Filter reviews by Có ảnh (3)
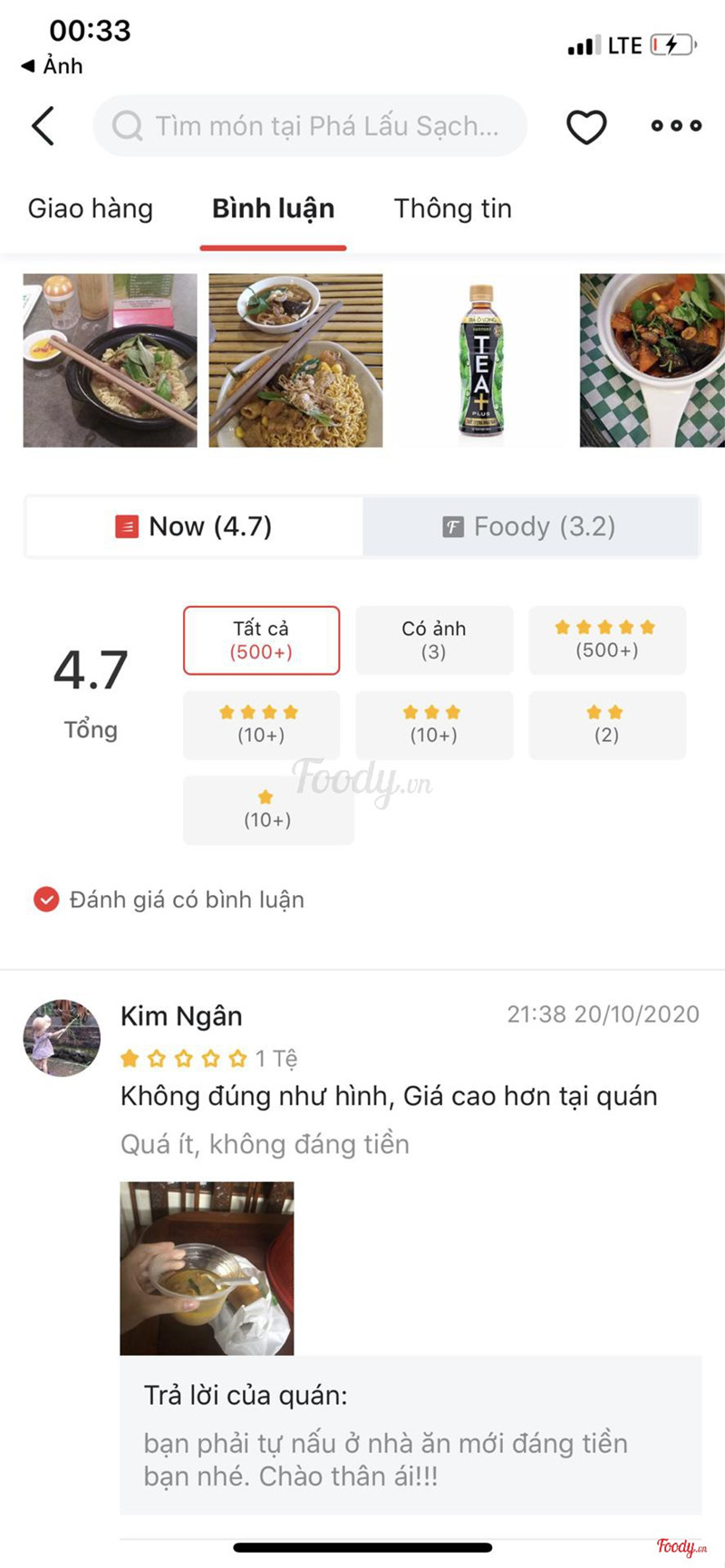This screenshot has height=1568, width=725. click(x=433, y=640)
